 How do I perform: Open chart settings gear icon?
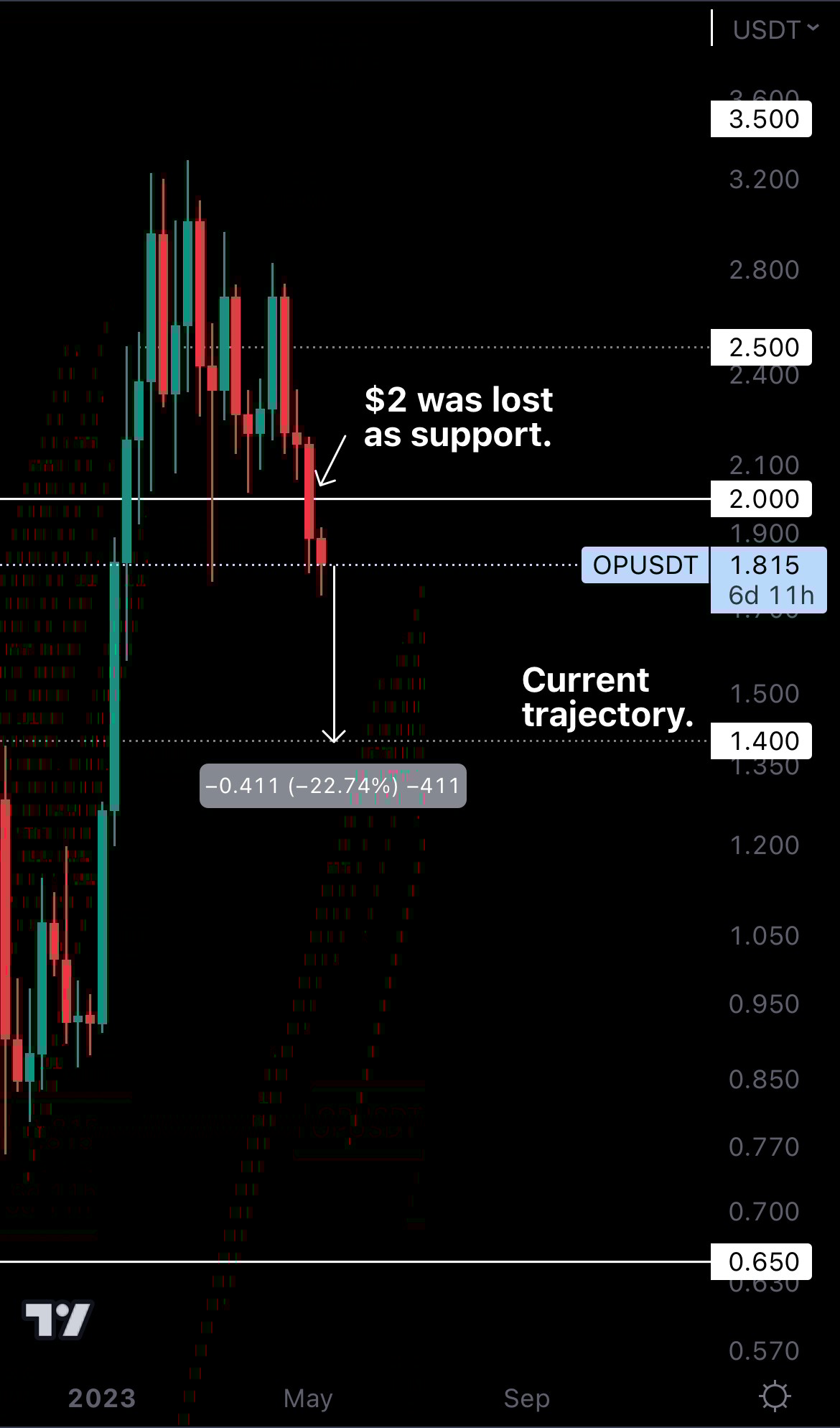click(775, 1396)
